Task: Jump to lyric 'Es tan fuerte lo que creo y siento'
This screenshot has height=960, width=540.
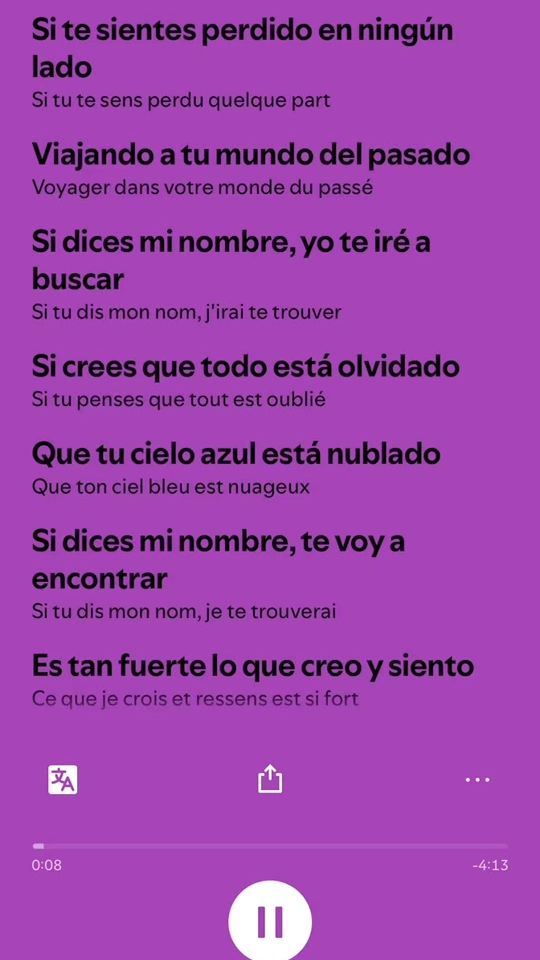Action: (x=253, y=667)
